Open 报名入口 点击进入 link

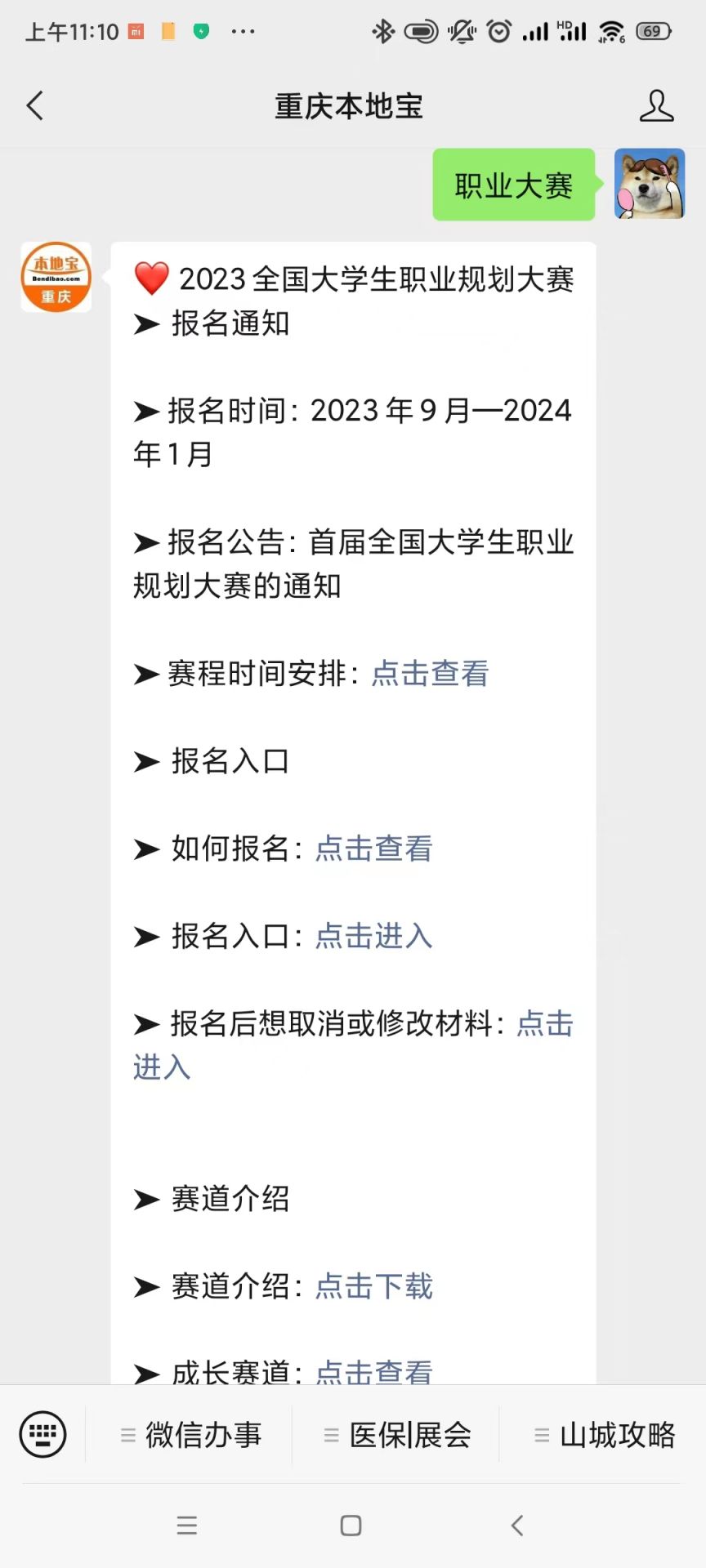point(374,936)
